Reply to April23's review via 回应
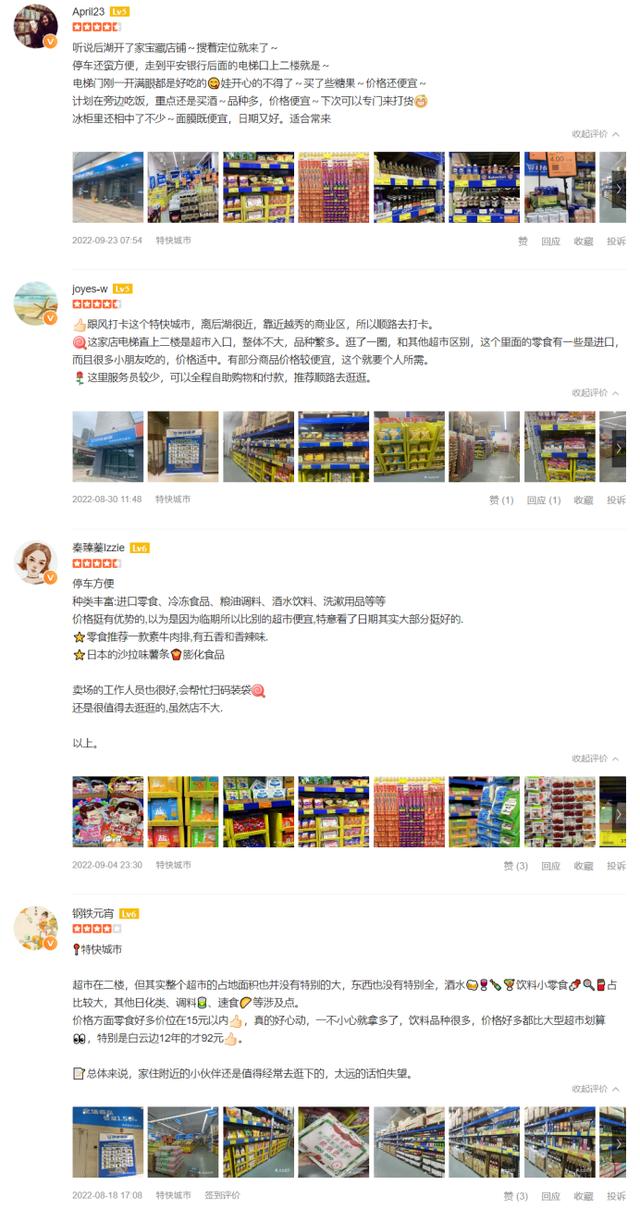 [x=551, y=241]
